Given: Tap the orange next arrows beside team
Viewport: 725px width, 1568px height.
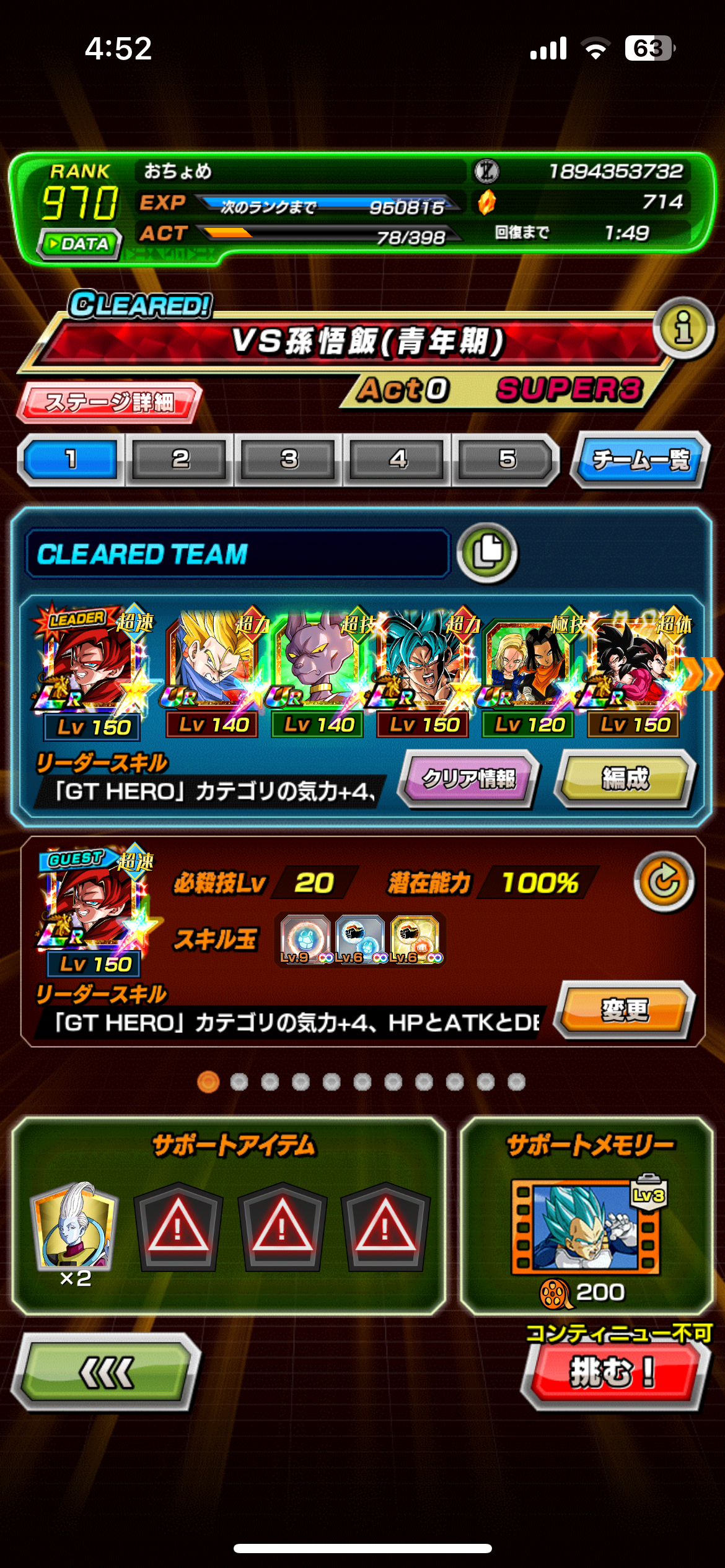Looking at the screenshot, I should click(x=703, y=673).
